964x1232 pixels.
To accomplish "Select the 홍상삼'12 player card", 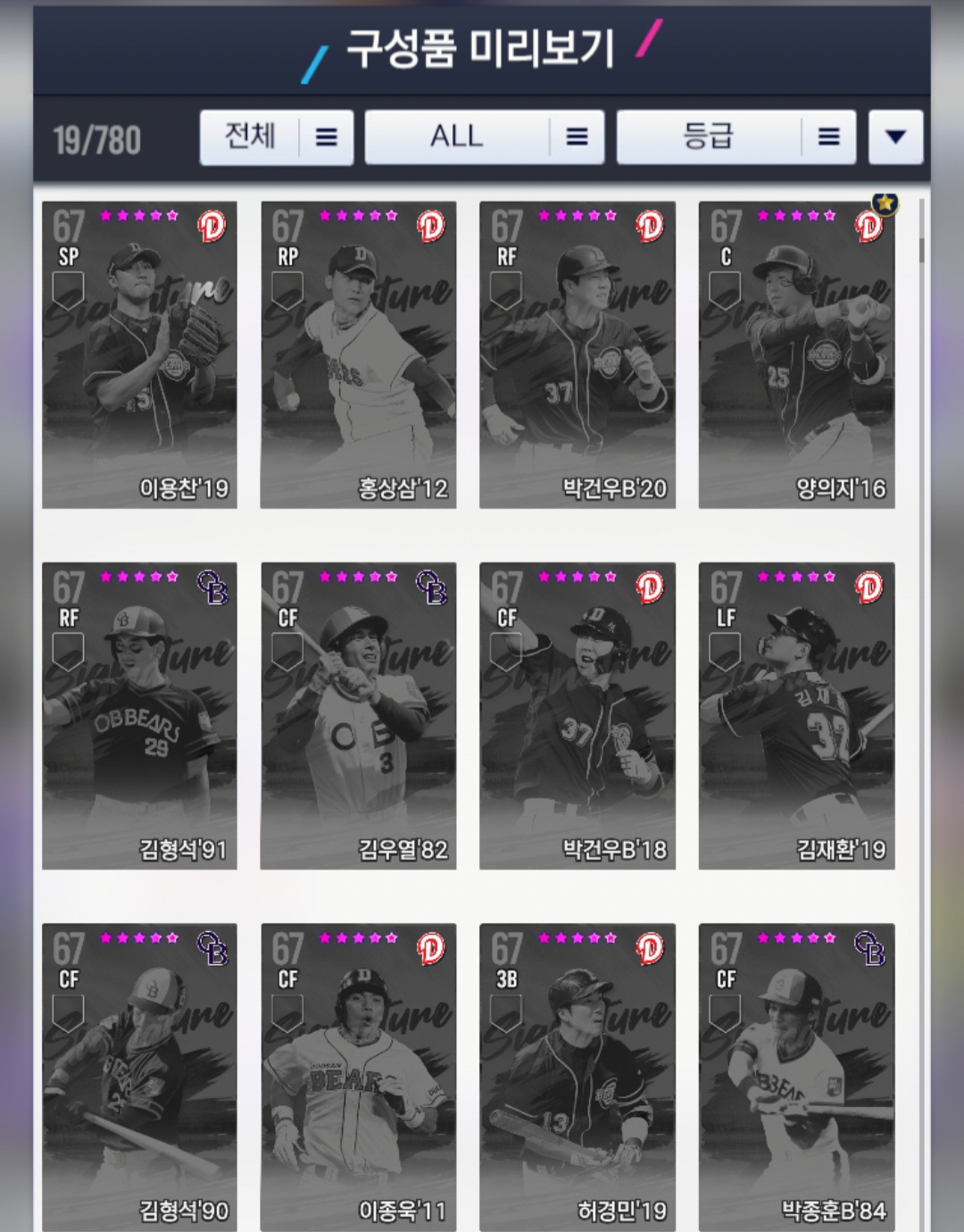I will pos(358,355).
